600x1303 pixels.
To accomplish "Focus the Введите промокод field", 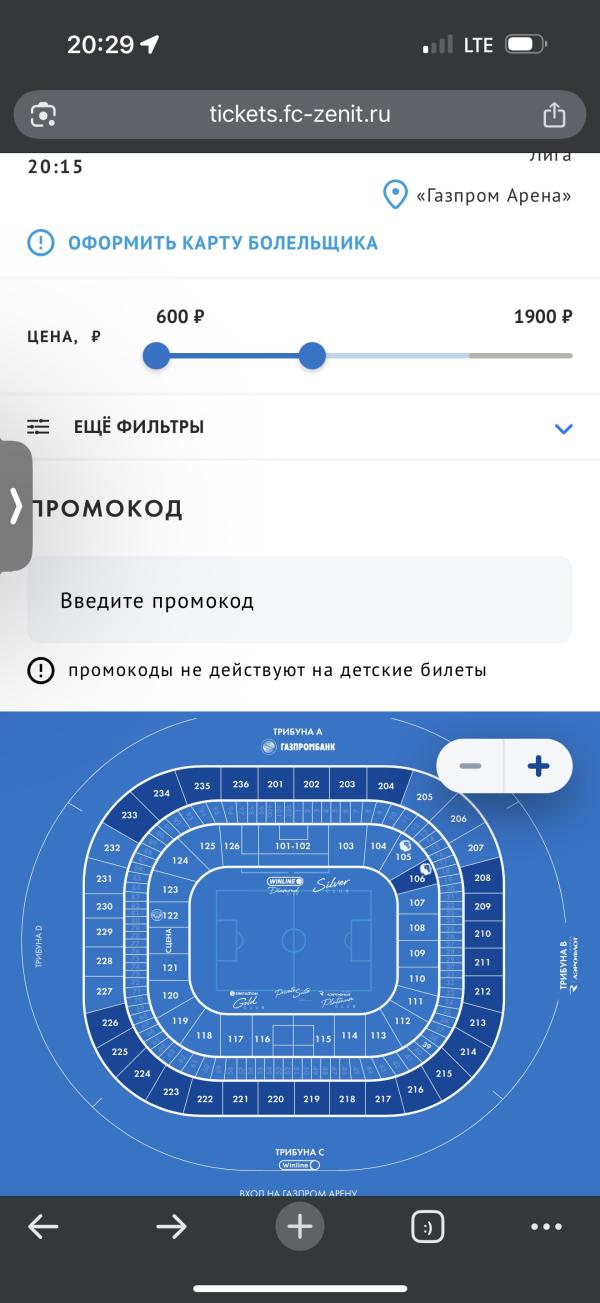I will coord(299,601).
